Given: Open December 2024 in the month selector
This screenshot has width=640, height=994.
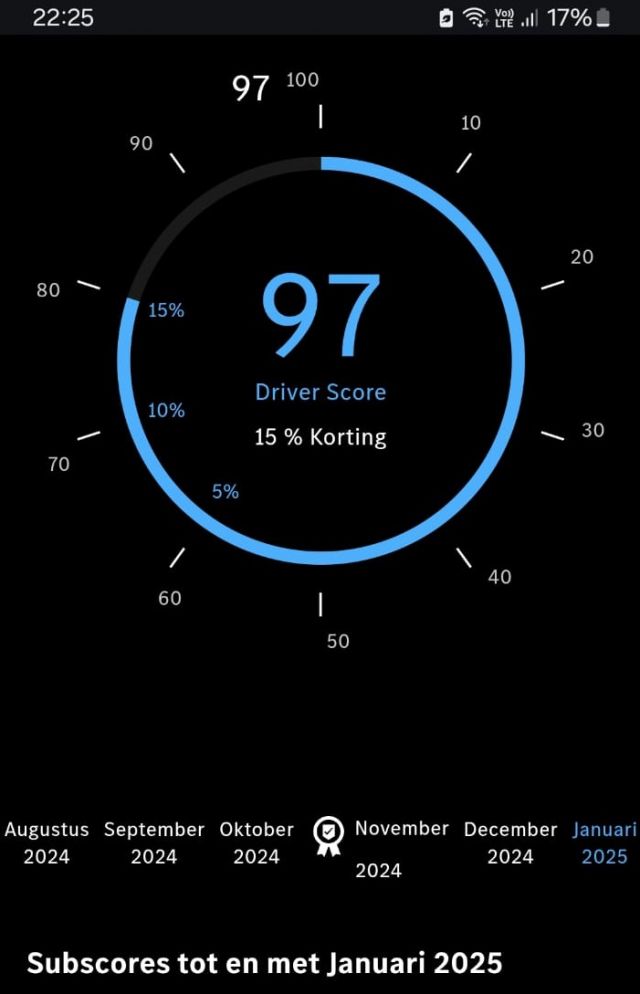Looking at the screenshot, I should (510, 843).
